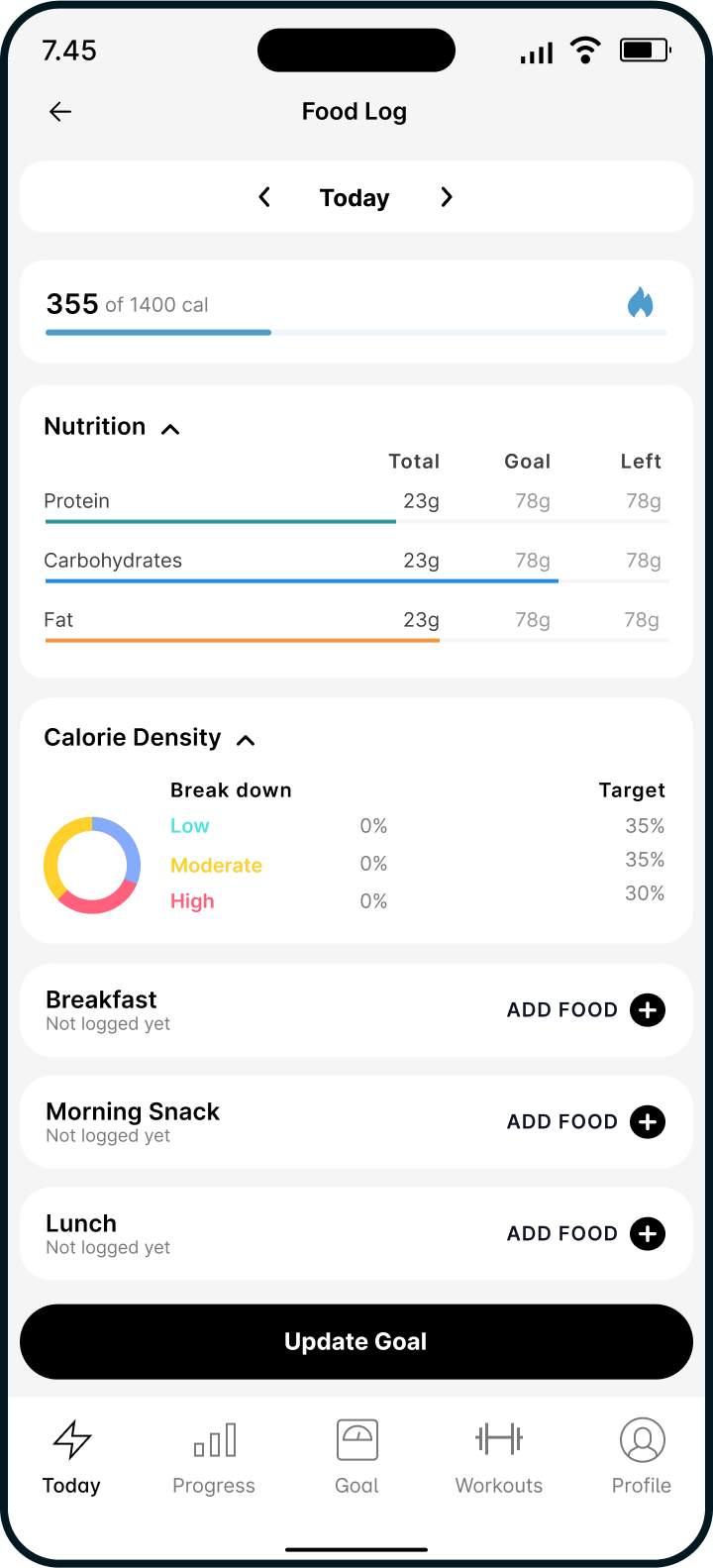Screen dimensions: 713x1568
Task: Tap the plus icon for Morning Snack
Action: coord(649,1121)
